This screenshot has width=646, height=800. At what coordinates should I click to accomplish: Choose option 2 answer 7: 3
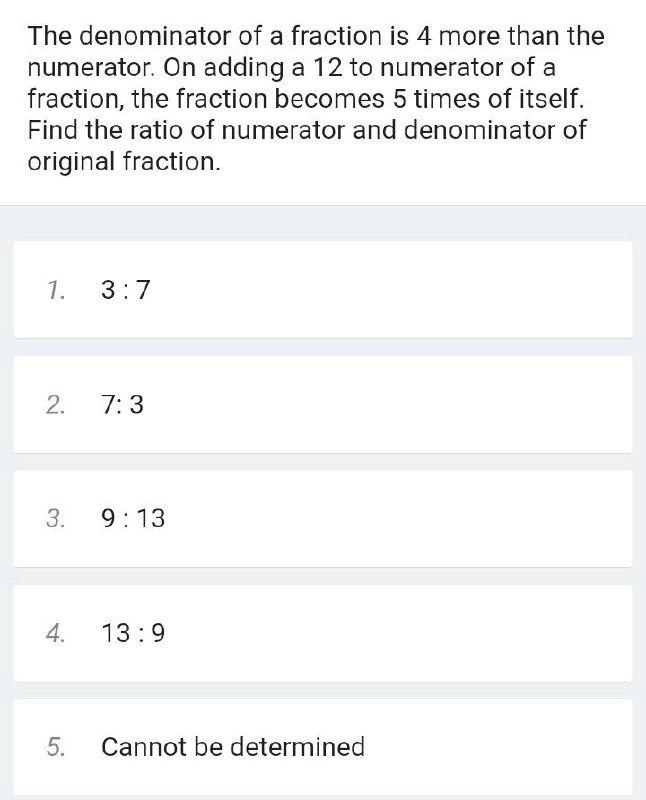click(322, 404)
